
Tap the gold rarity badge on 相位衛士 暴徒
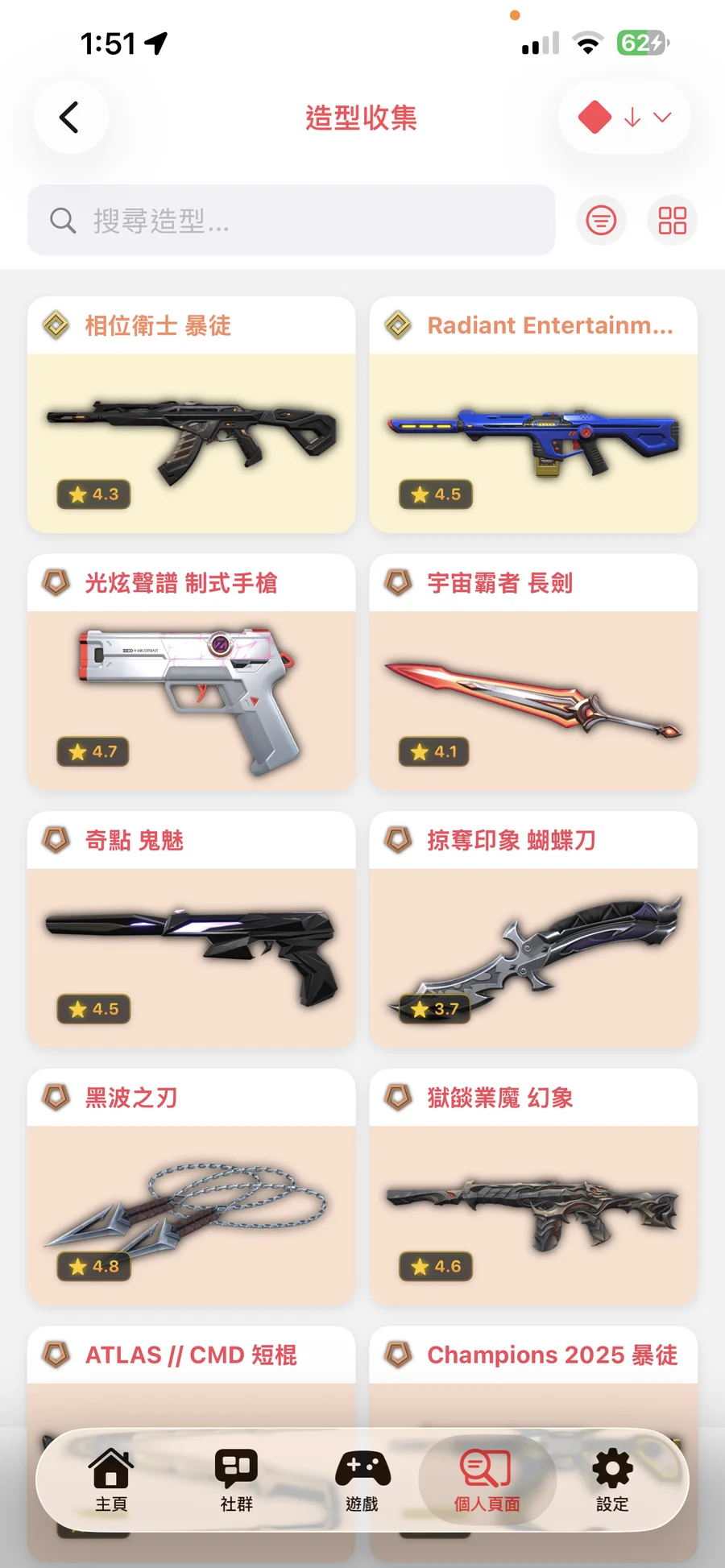(x=55, y=325)
